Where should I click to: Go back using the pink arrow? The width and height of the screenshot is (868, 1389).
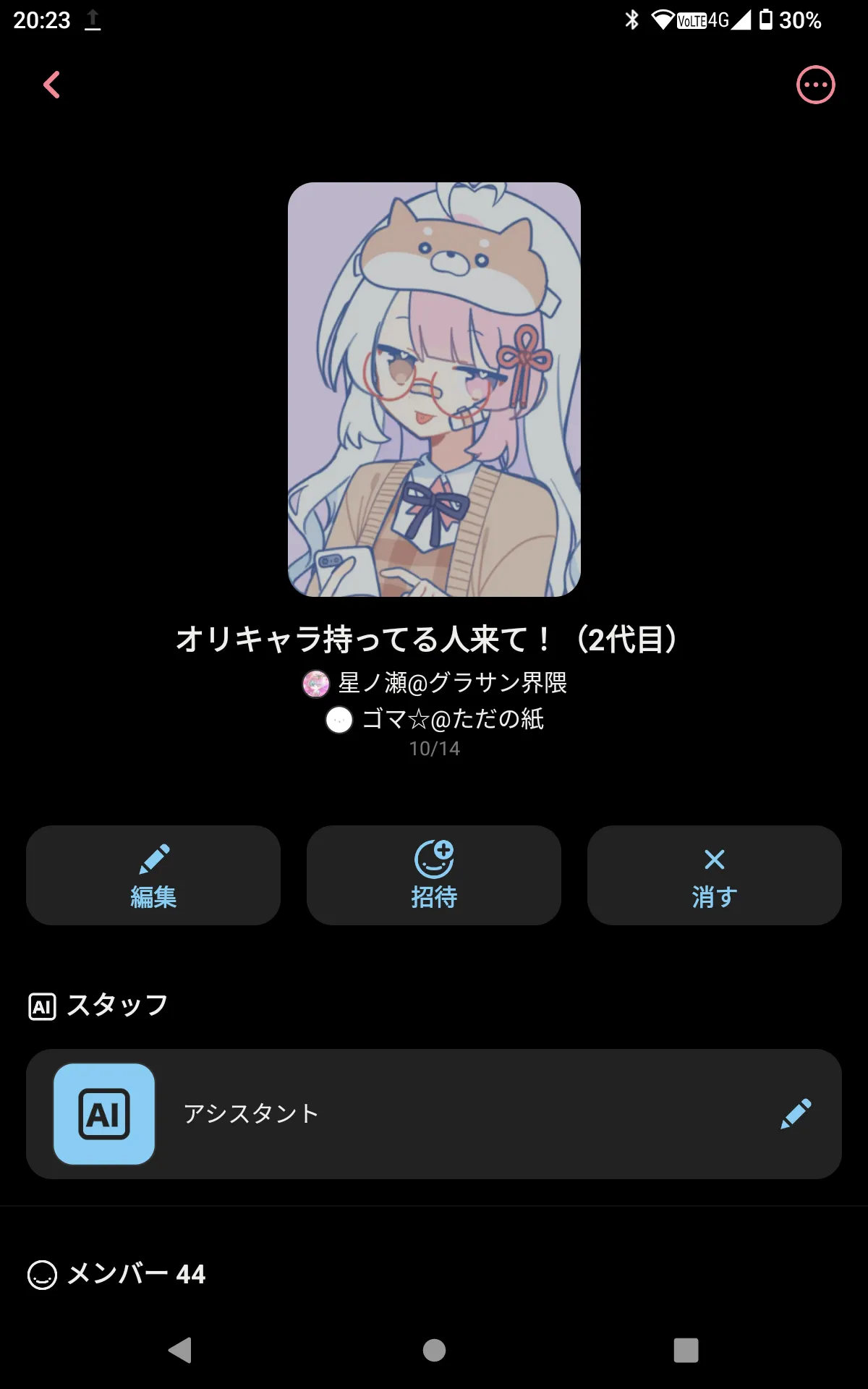(x=51, y=85)
